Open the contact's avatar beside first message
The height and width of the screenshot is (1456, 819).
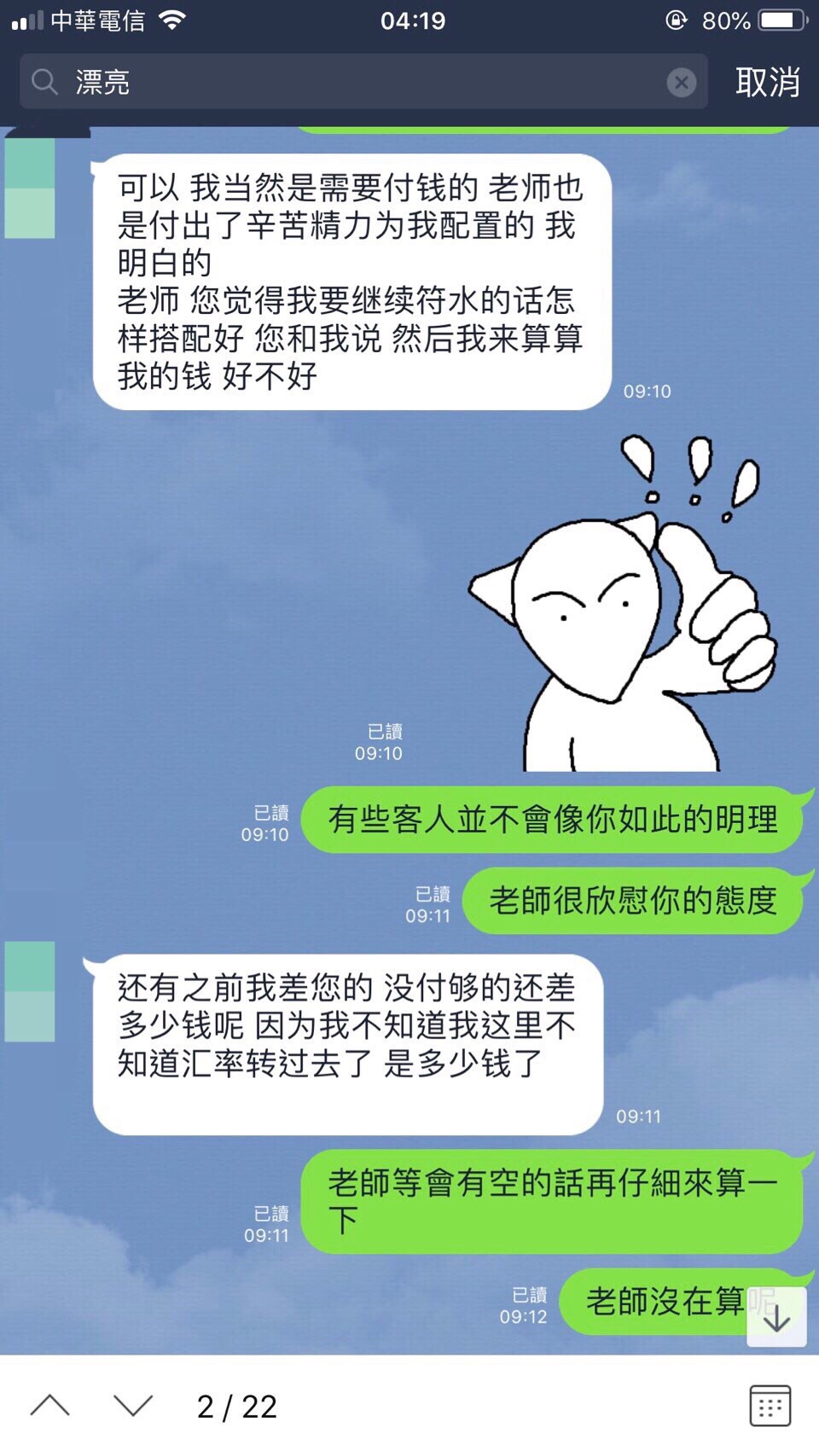point(30,186)
